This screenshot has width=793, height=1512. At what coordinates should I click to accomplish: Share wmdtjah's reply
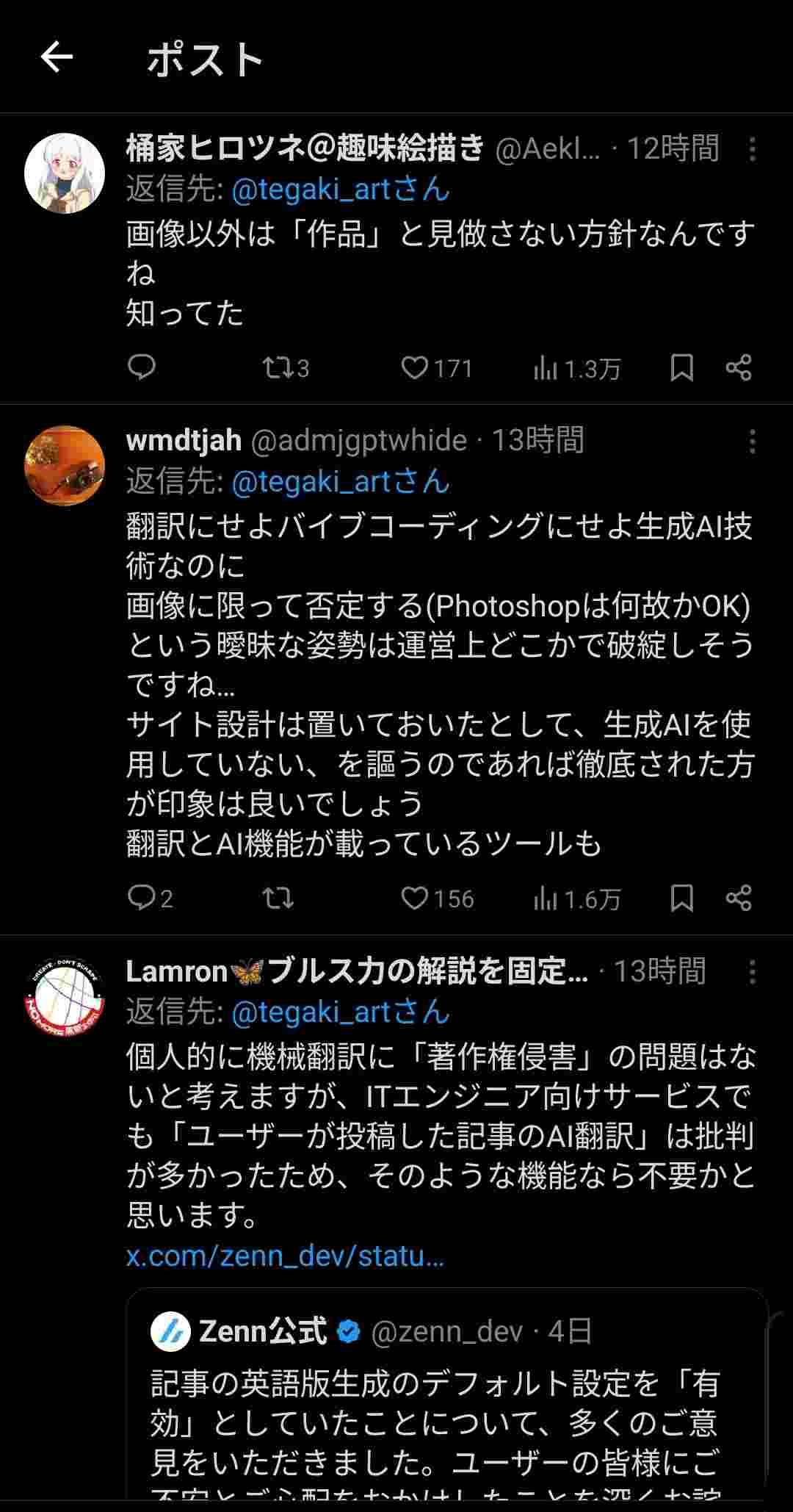[738, 898]
